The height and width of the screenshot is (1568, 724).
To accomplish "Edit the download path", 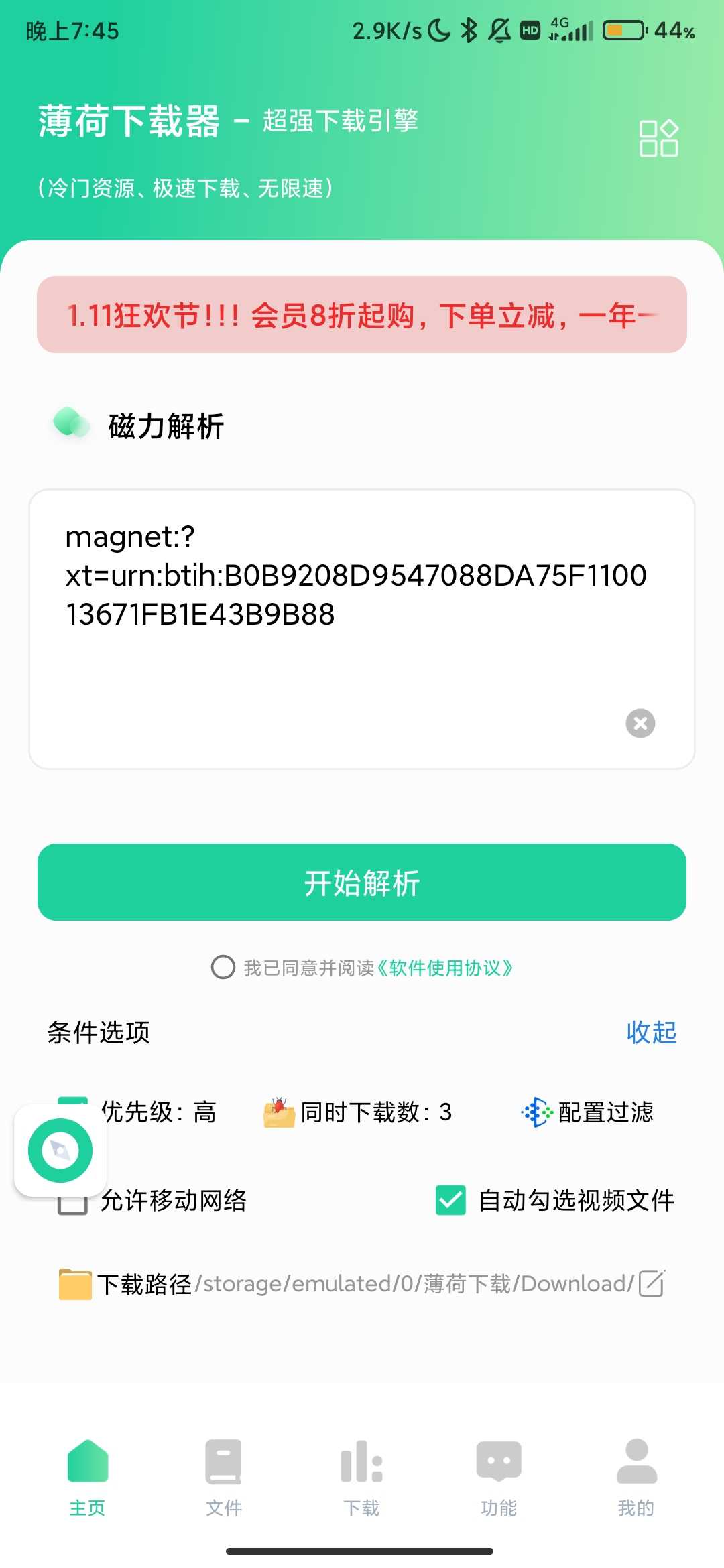I will point(651,1283).
